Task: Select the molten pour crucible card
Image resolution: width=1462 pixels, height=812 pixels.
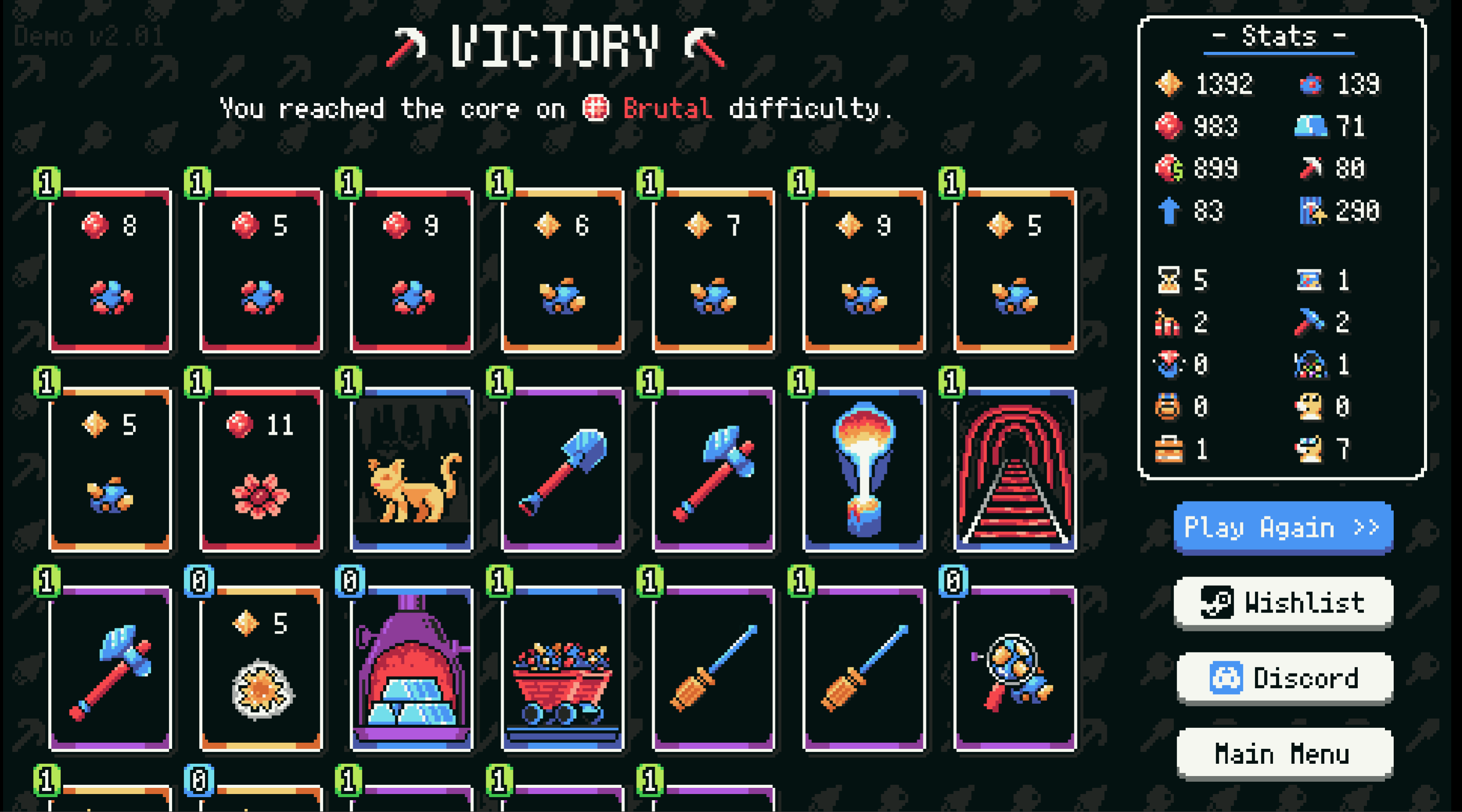Action: tap(864, 470)
